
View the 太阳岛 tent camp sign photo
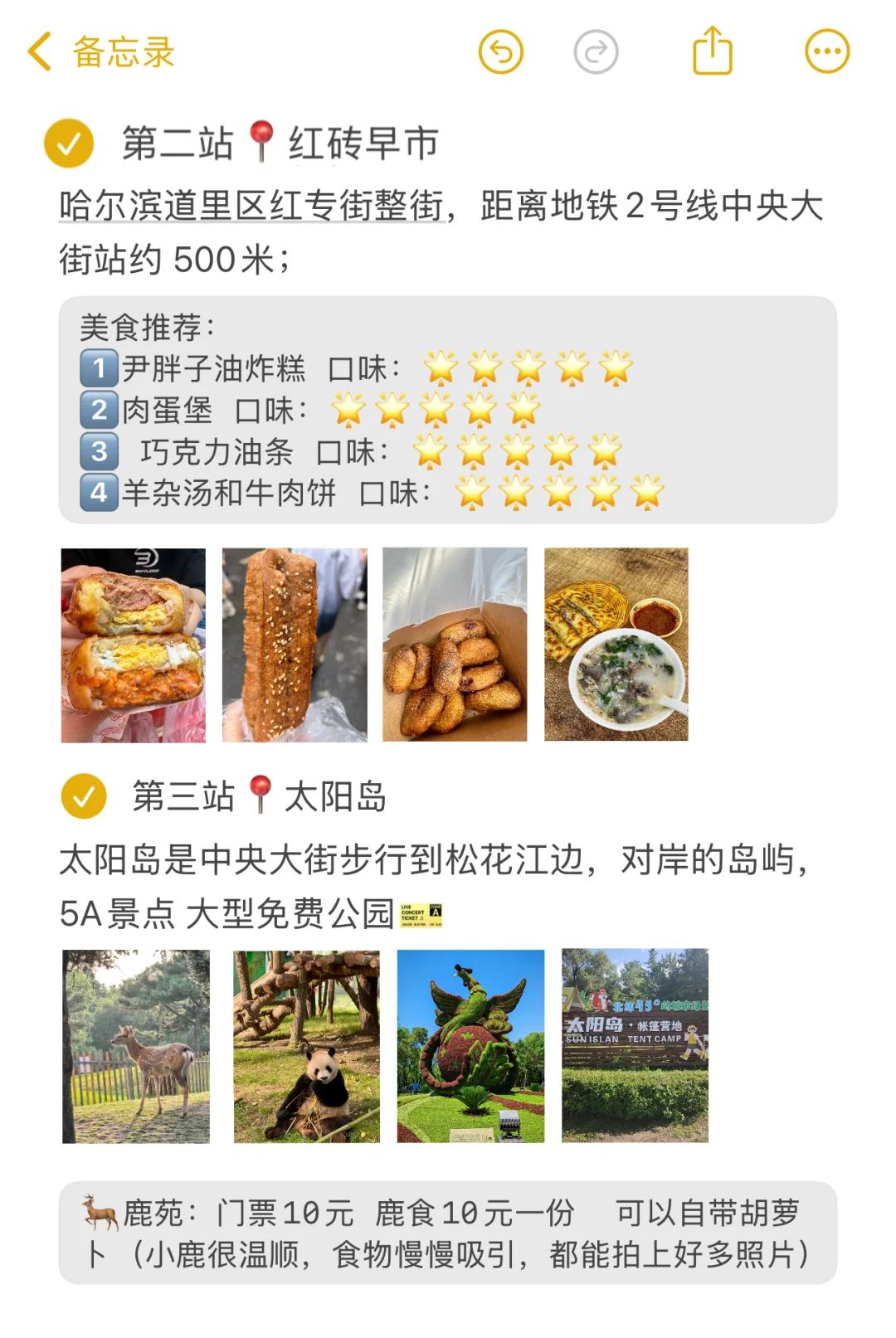(x=635, y=1046)
